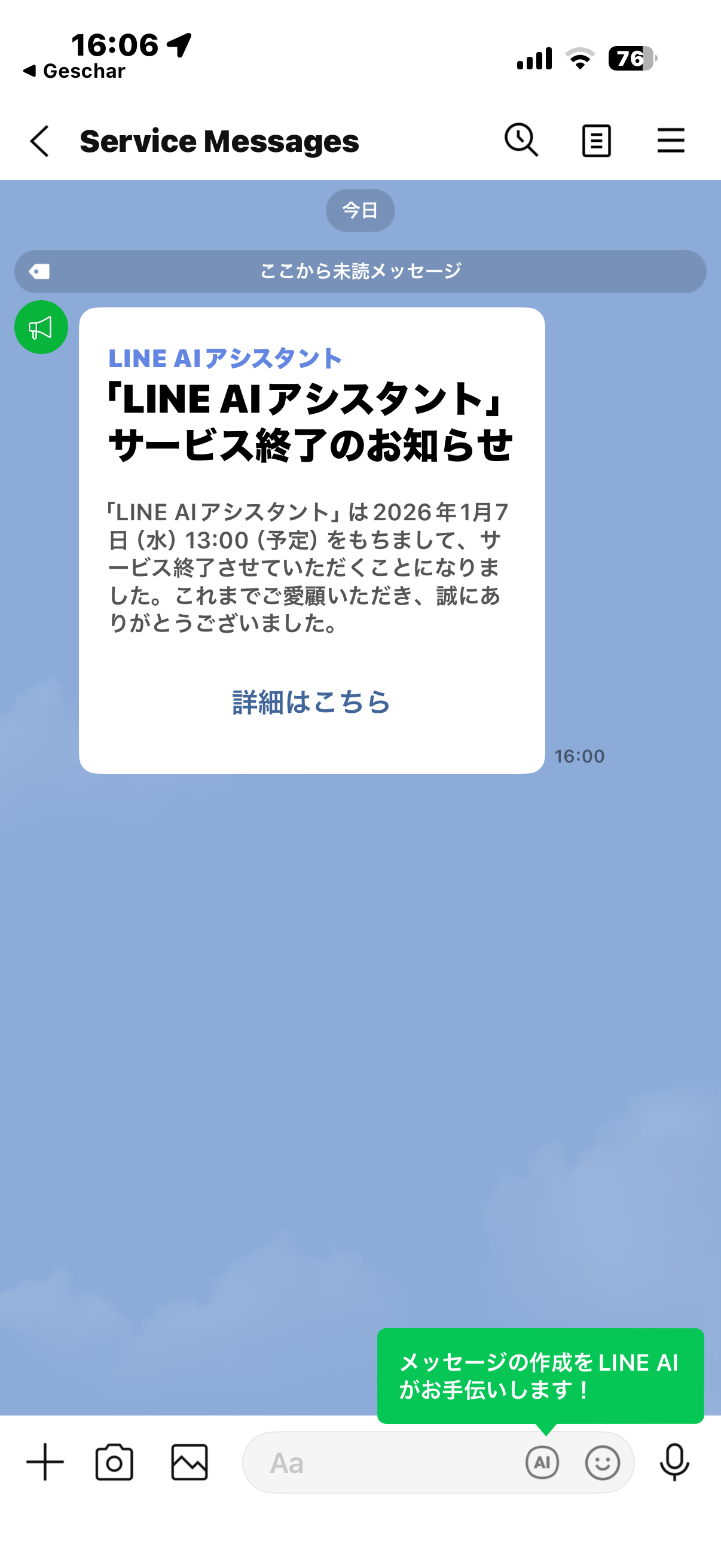
Task: Search chat history with the magnifier icon
Action: (521, 141)
